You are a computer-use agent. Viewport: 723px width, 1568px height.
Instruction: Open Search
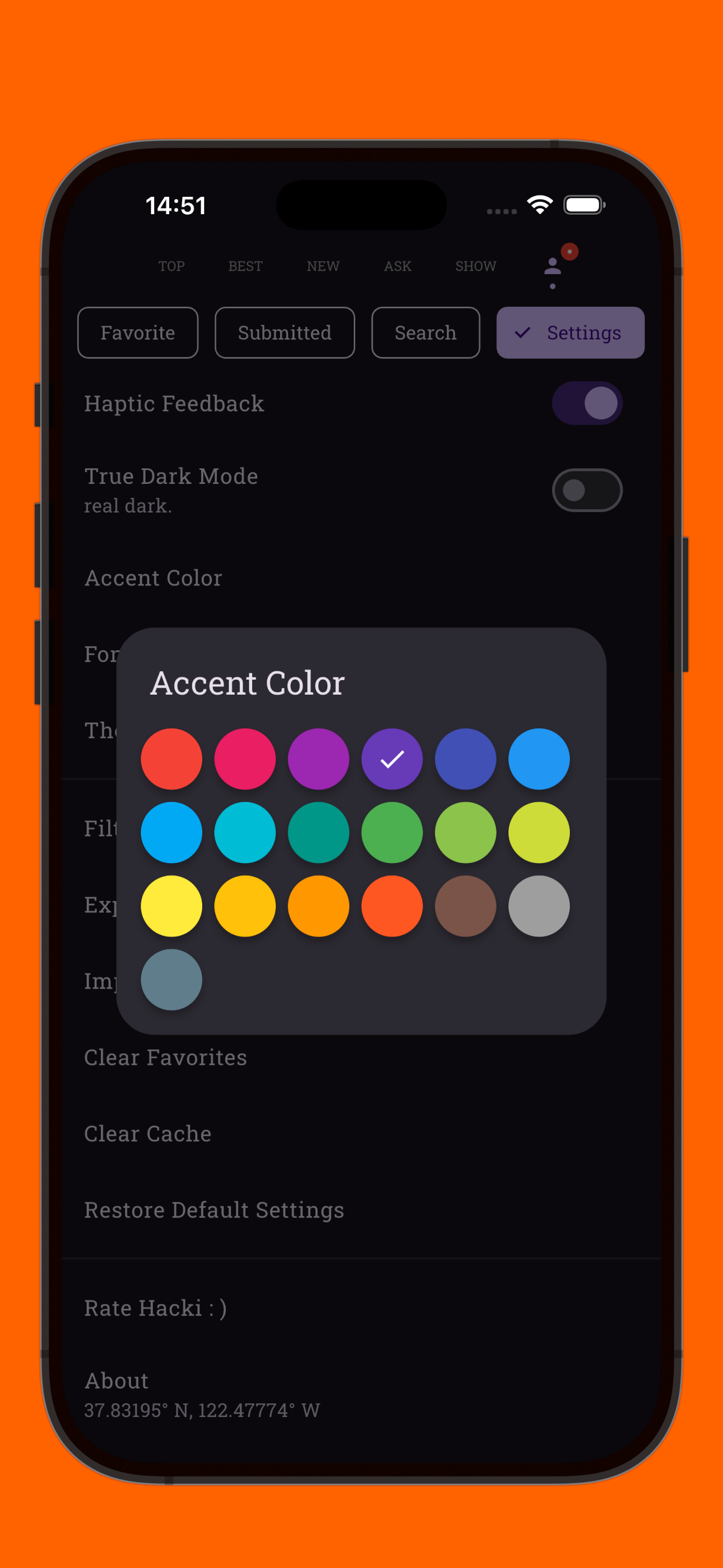pyautogui.click(x=425, y=333)
